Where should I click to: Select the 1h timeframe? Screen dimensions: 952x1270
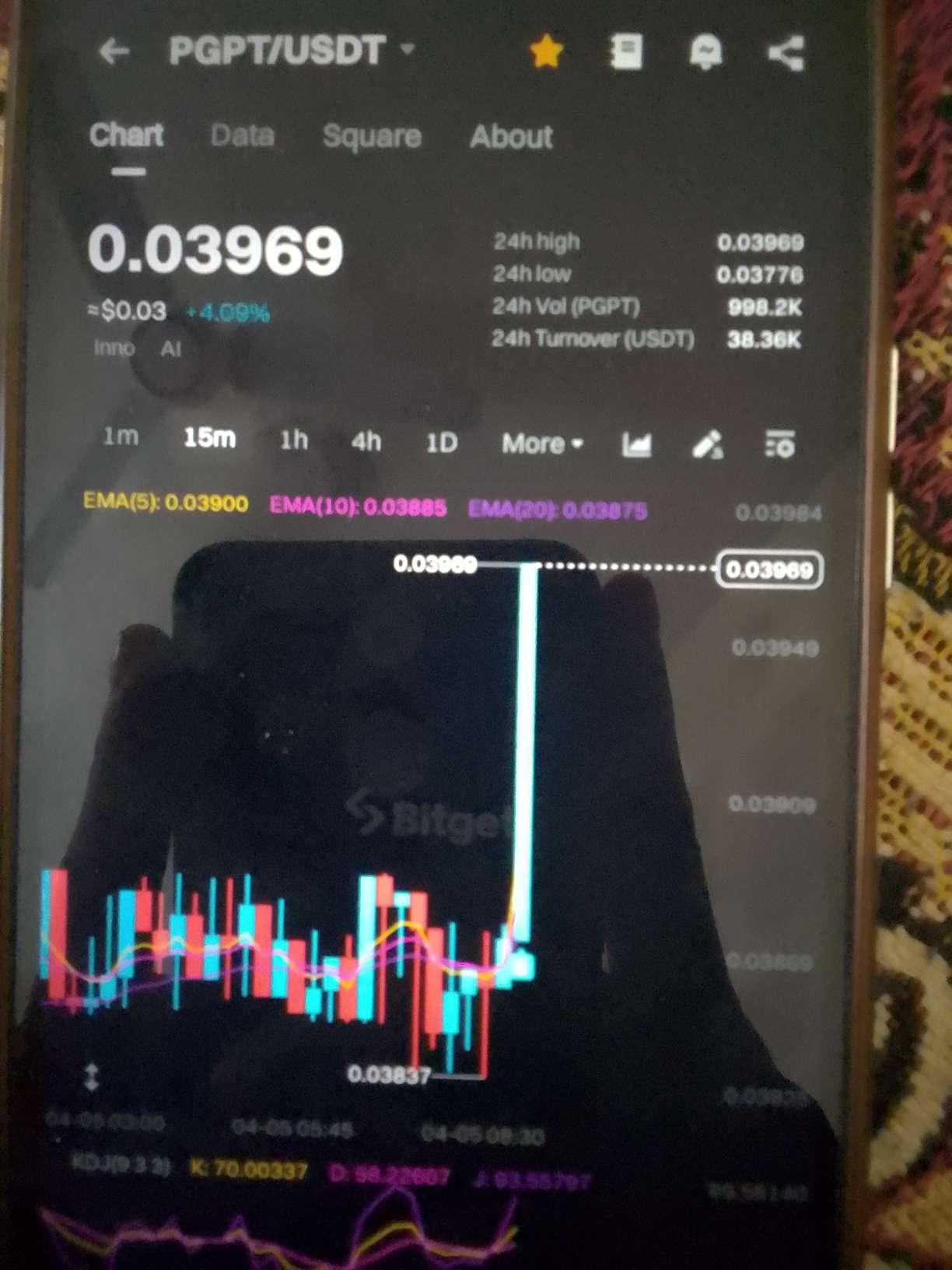click(294, 440)
